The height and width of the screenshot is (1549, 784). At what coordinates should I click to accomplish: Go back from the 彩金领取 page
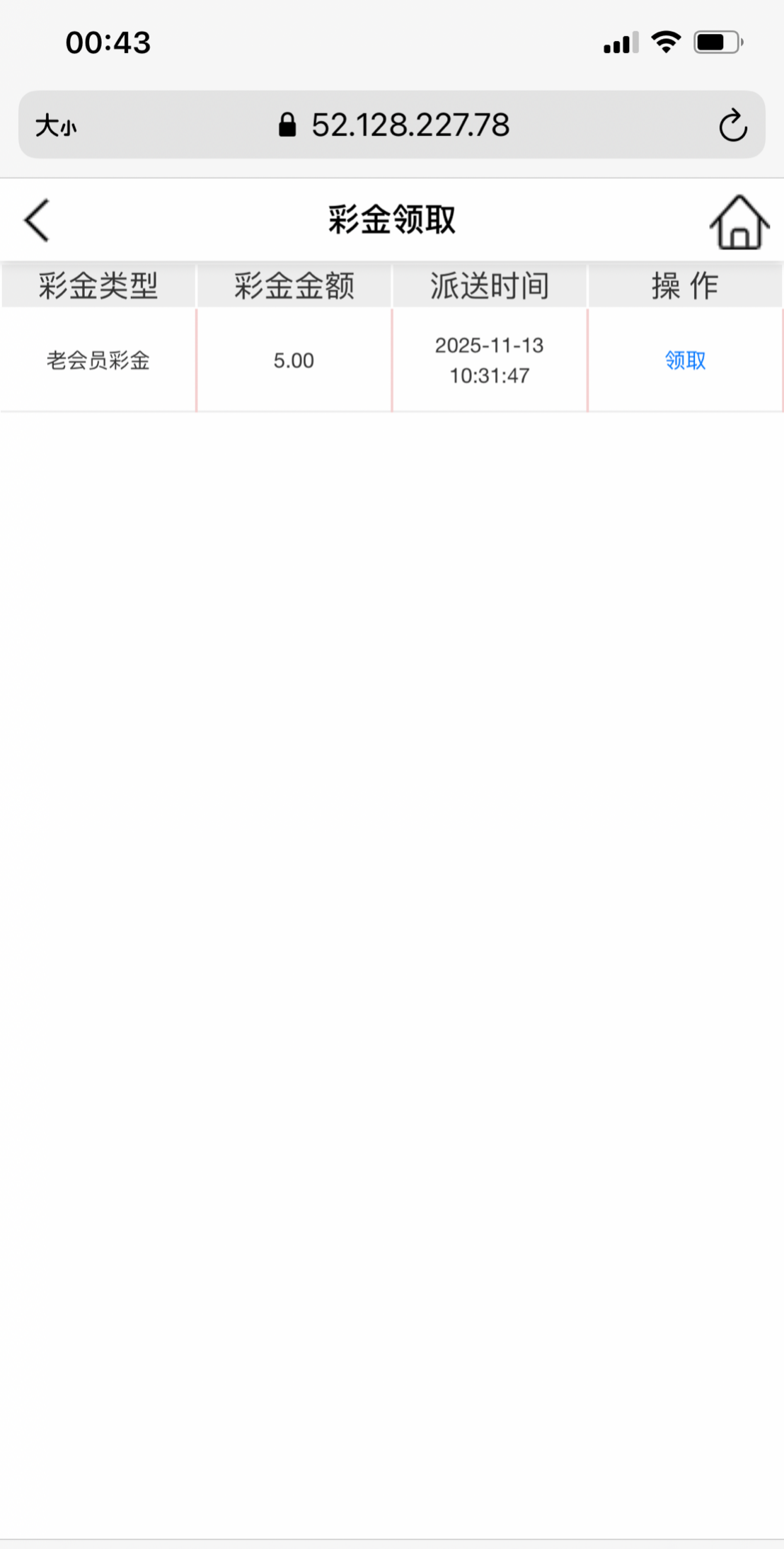(37, 220)
